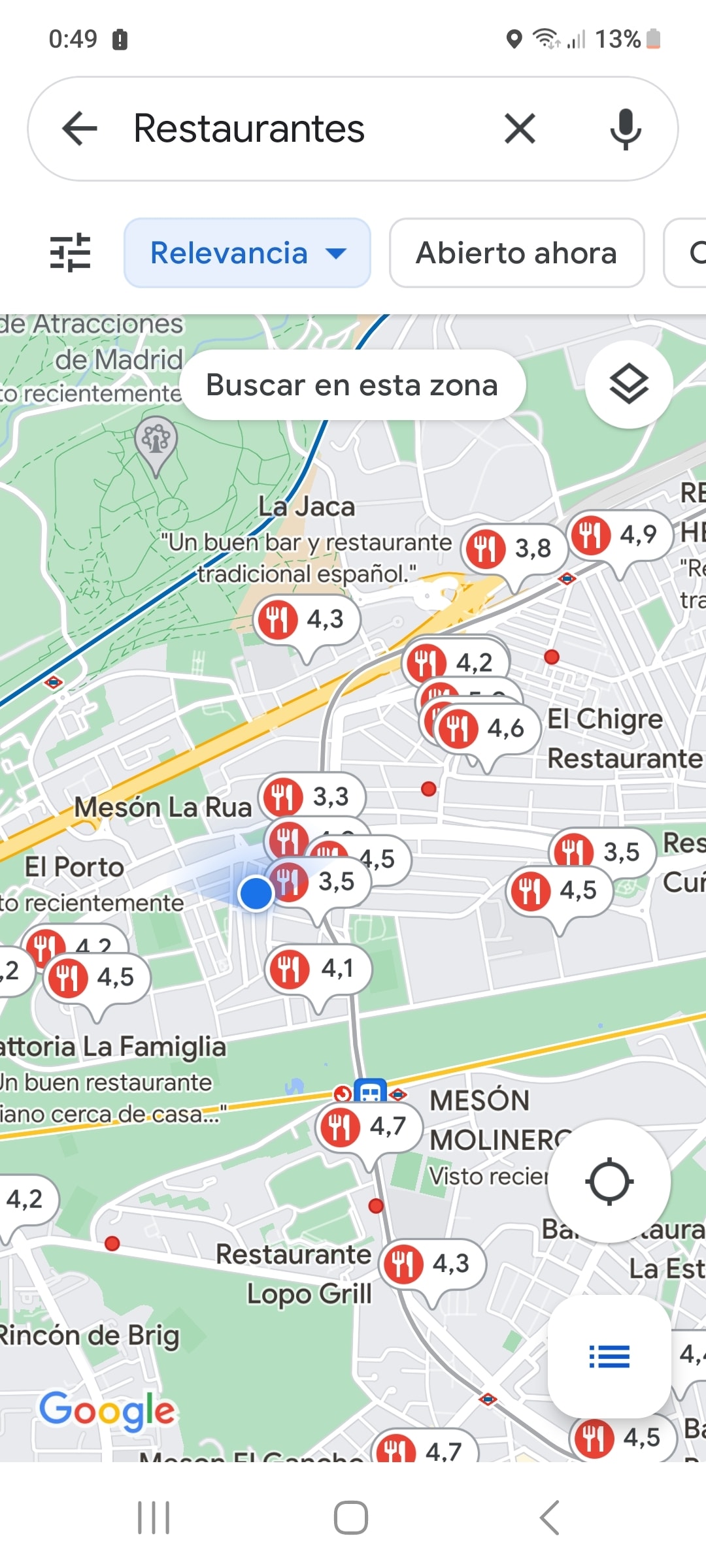Clear the Restaurantes search text
This screenshot has height=1568, width=706.
coord(520,128)
